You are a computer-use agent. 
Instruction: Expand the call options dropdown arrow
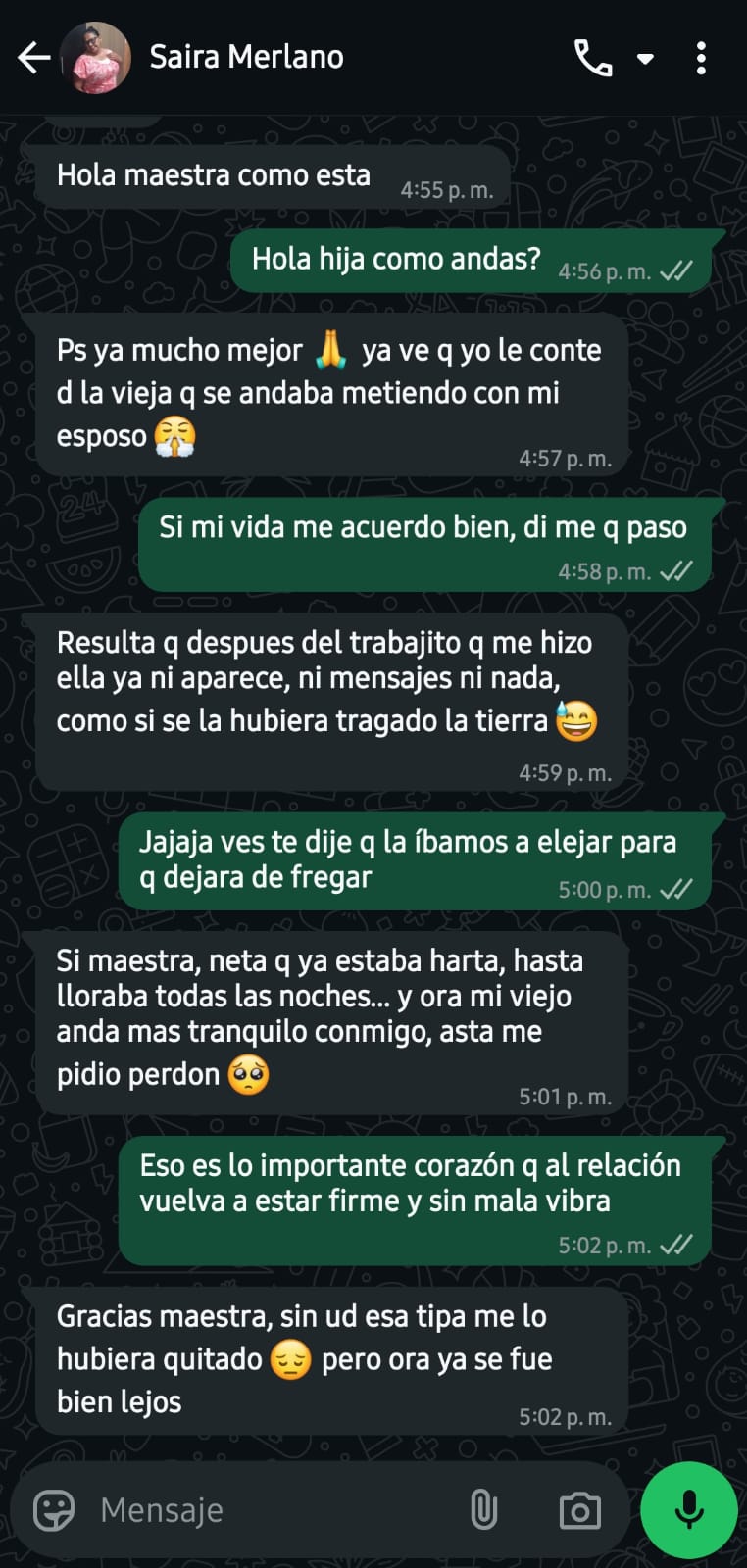(645, 59)
